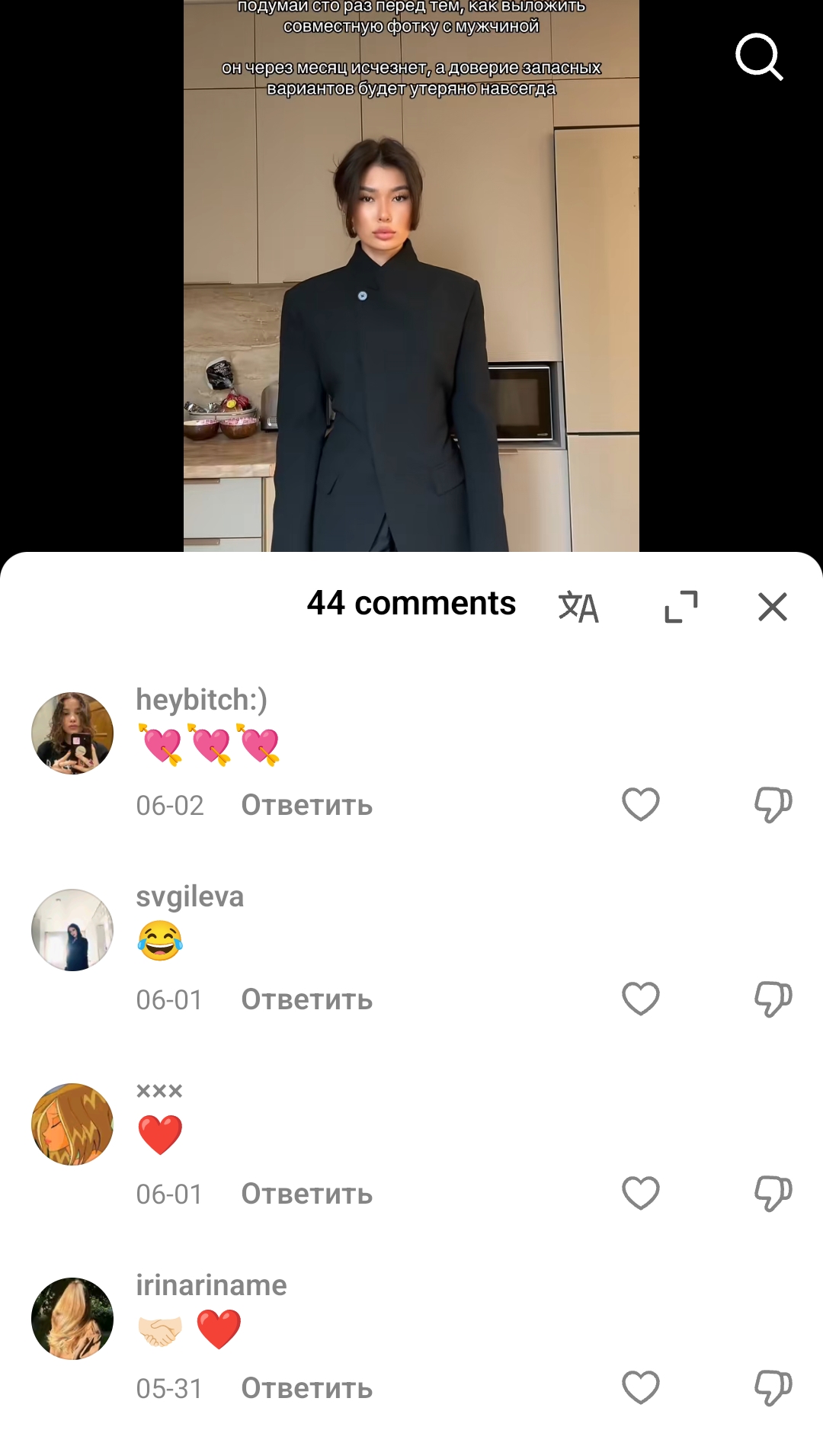
Task: Expand the comments panel to full screen
Action: tap(681, 607)
